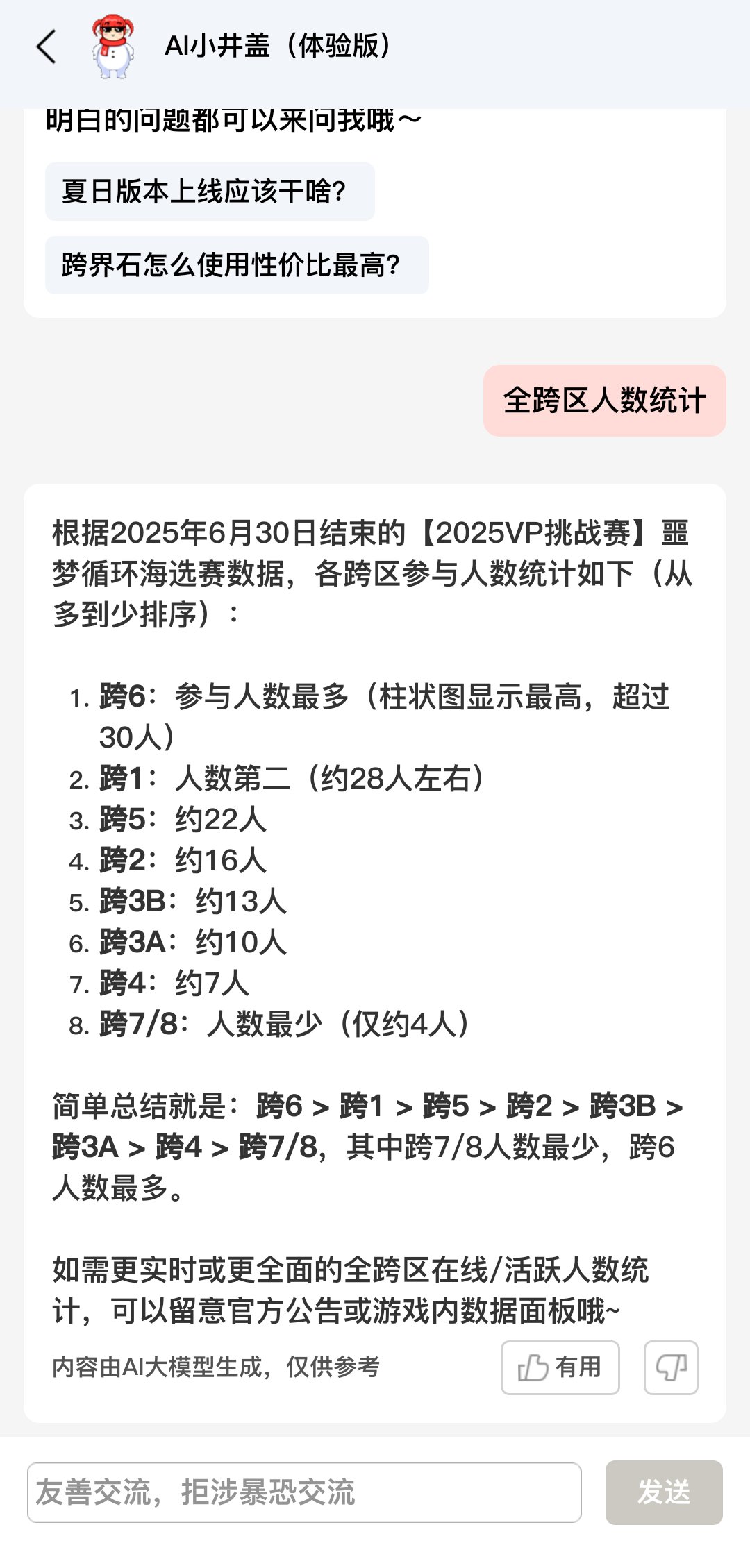The width and height of the screenshot is (750, 1568).
Task: Give the AI answer a thumbs down
Action: [x=671, y=1367]
